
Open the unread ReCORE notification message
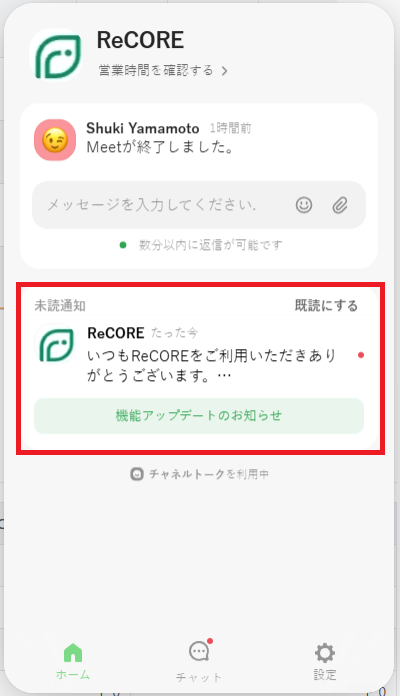click(199, 356)
